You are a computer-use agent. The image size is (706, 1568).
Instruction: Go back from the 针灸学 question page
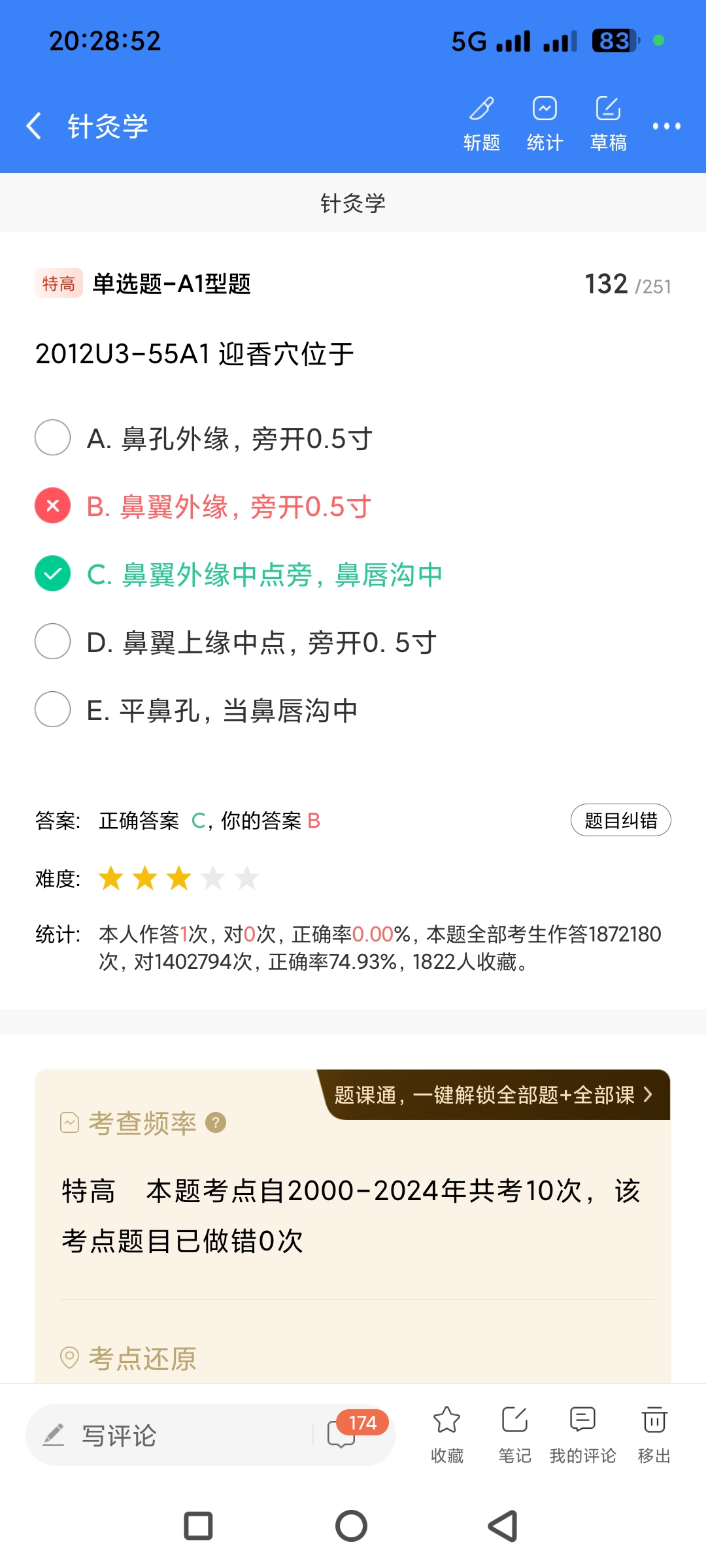coord(34,125)
